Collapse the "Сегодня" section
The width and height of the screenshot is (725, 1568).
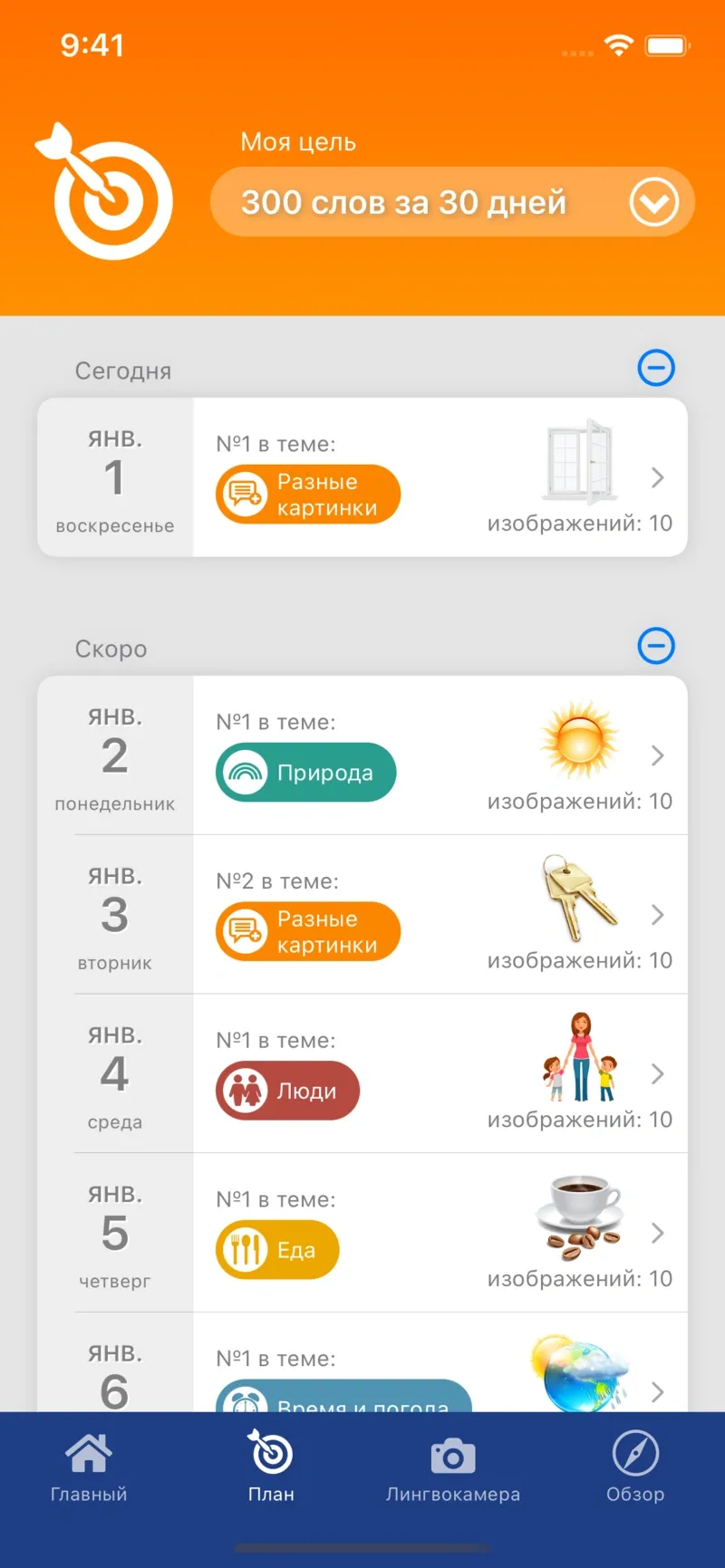coord(656,368)
